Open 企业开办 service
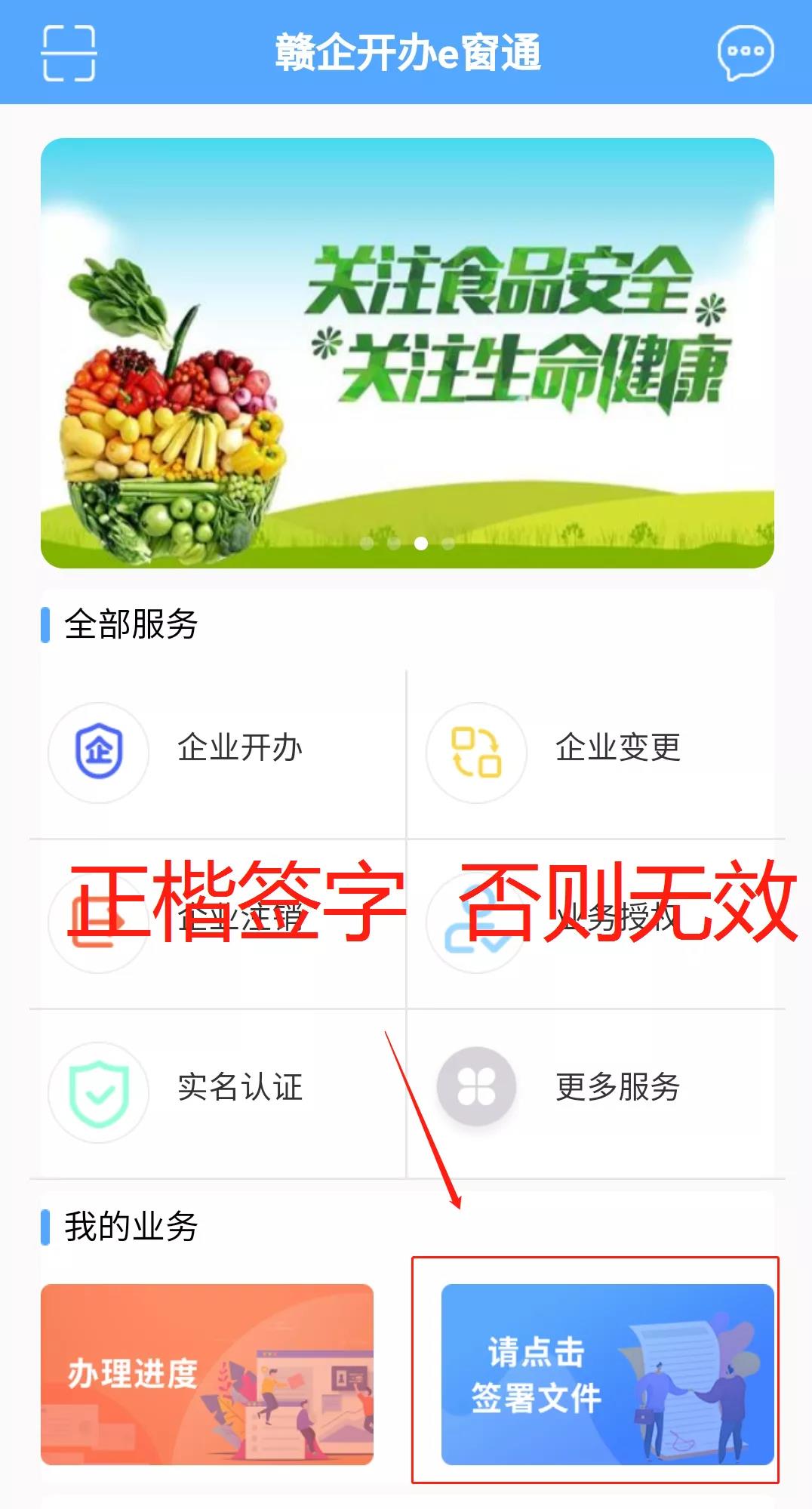Screen dimensions: 812x1509 (218, 753)
